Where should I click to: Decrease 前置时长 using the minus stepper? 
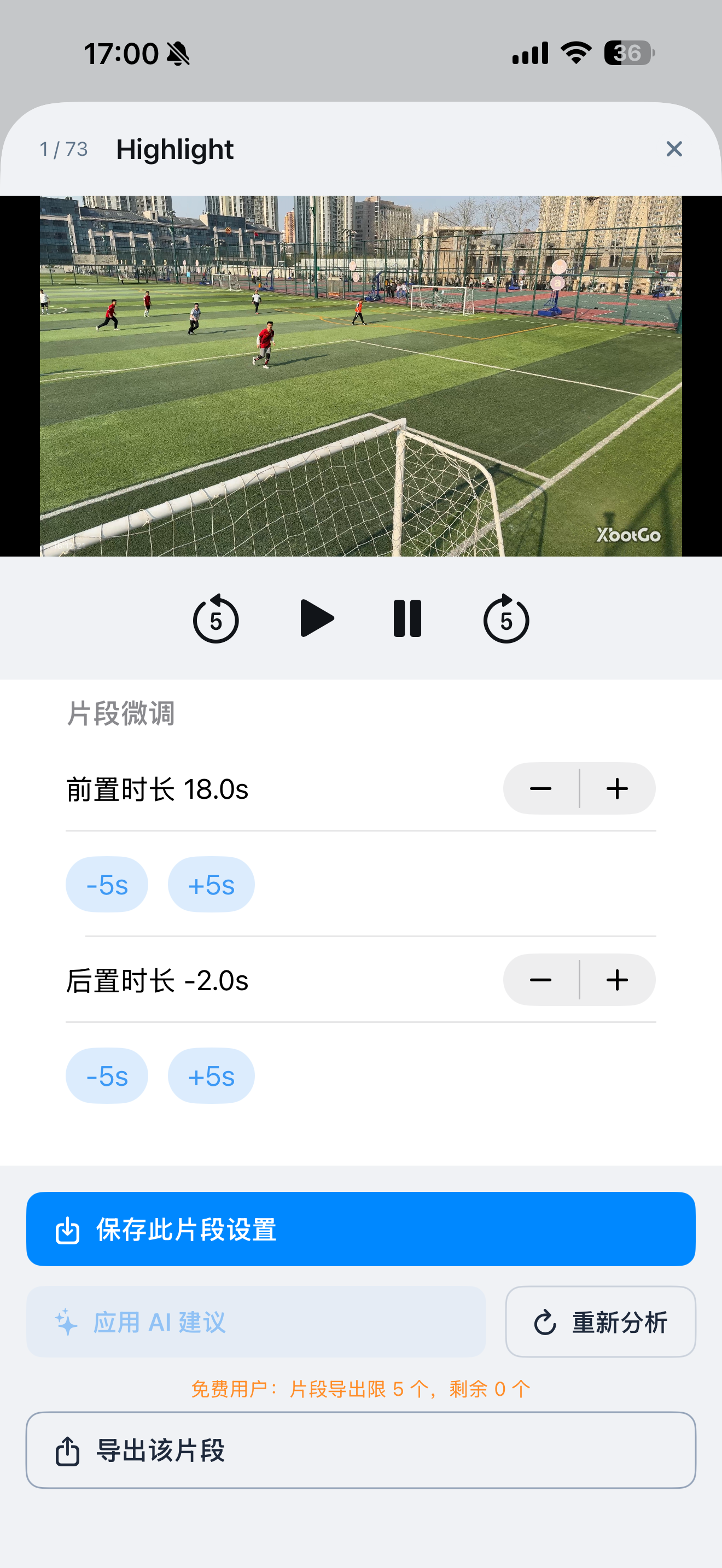pyautogui.click(x=540, y=788)
